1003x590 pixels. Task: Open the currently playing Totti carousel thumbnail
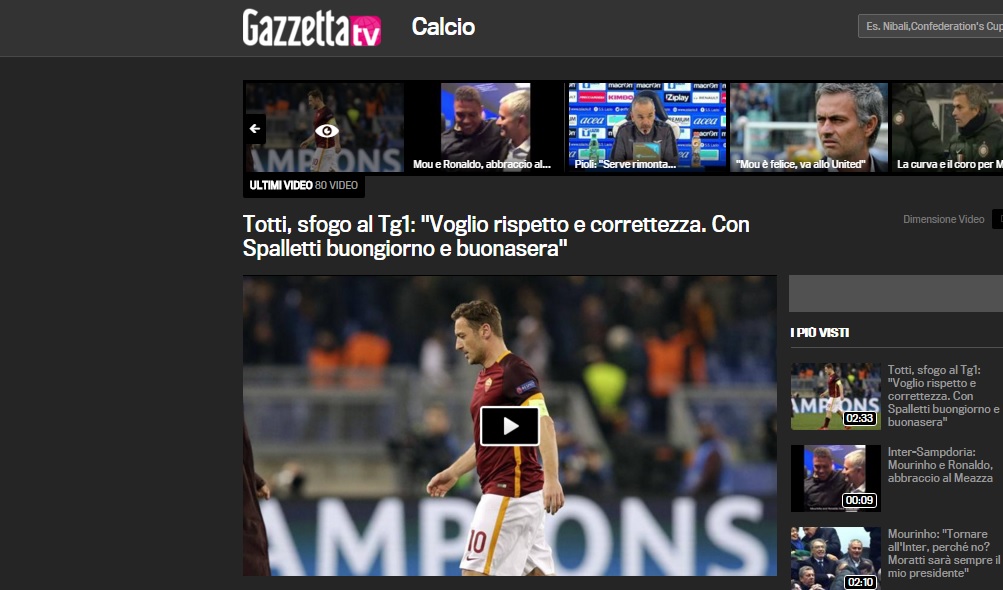[327, 128]
